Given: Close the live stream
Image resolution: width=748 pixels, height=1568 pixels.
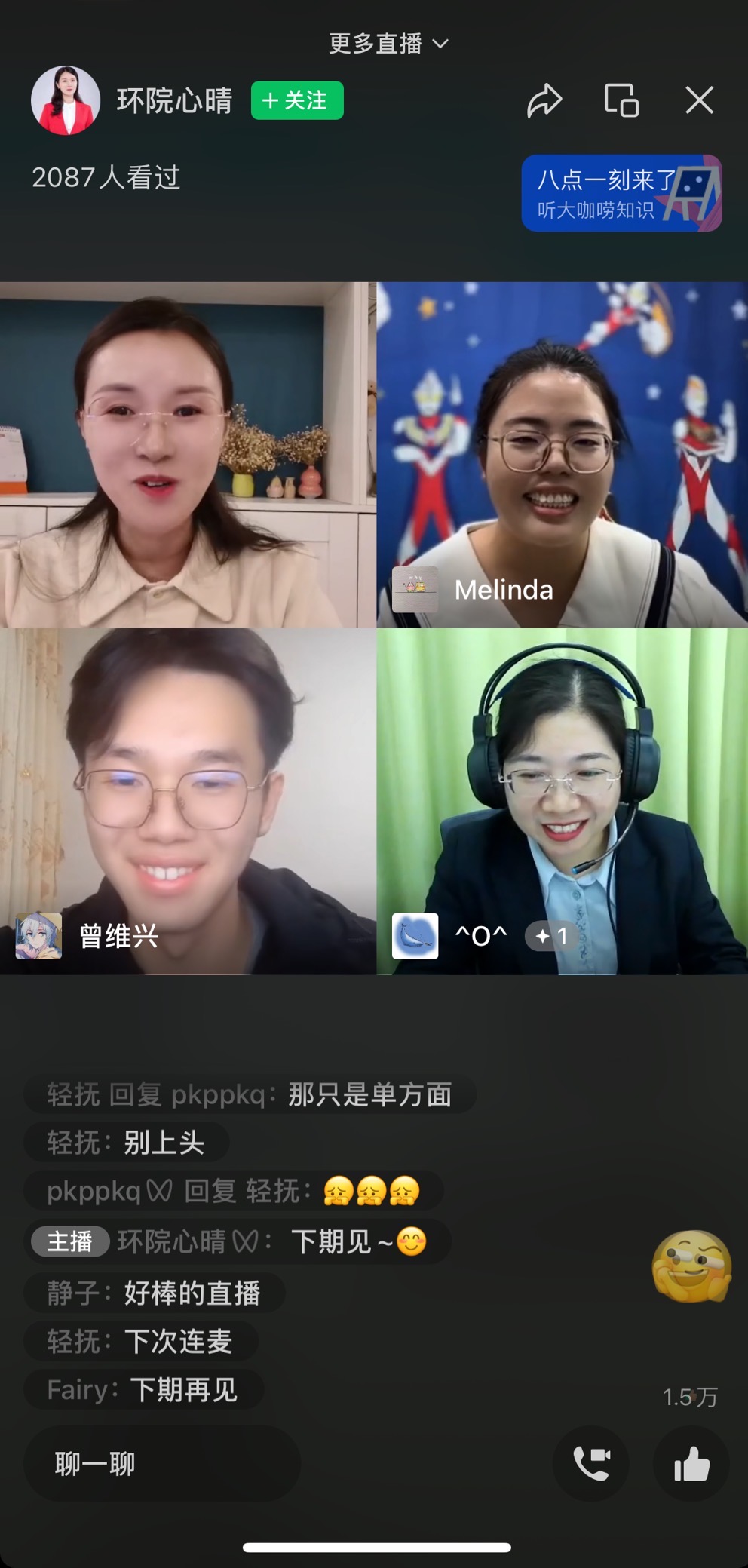Looking at the screenshot, I should [699, 100].
